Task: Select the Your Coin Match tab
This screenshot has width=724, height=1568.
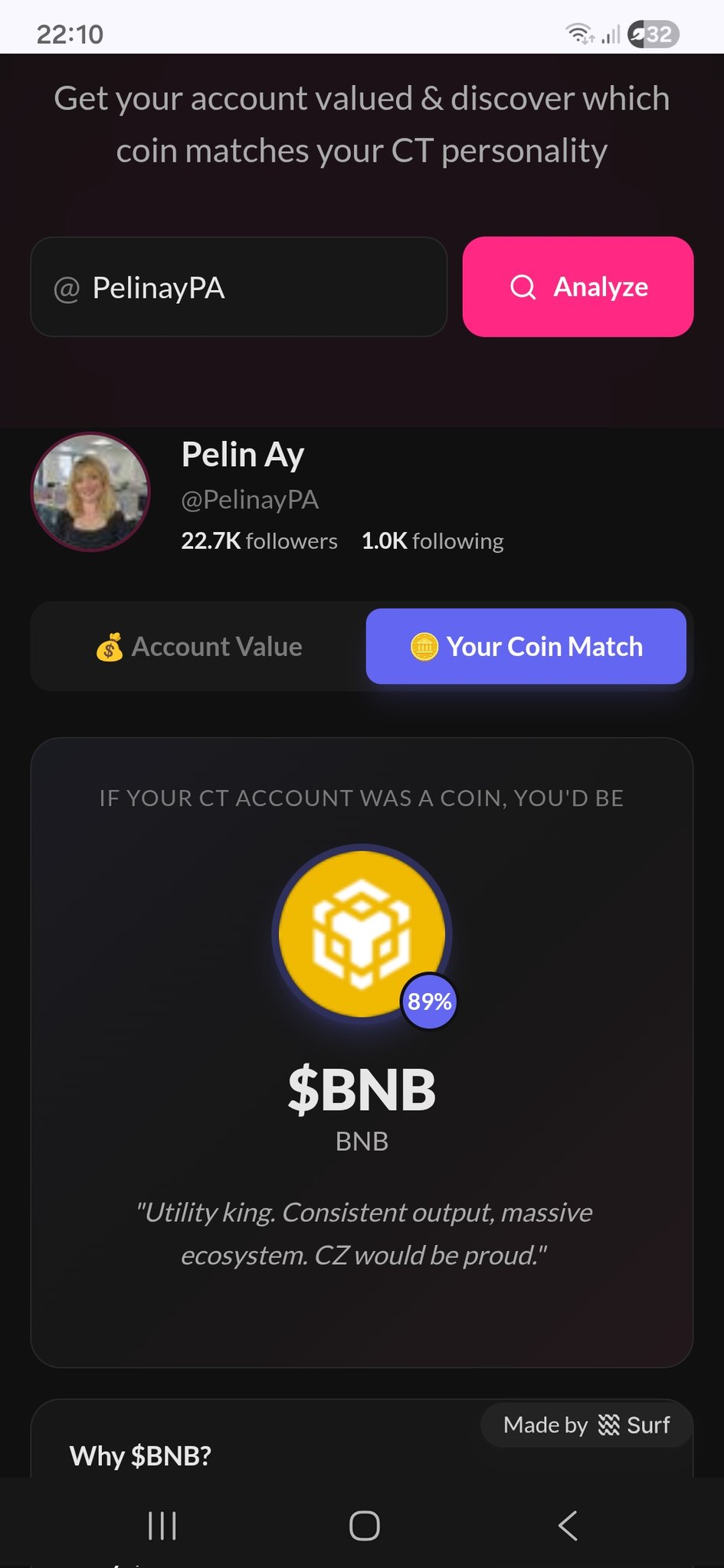Action: (x=526, y=647)
